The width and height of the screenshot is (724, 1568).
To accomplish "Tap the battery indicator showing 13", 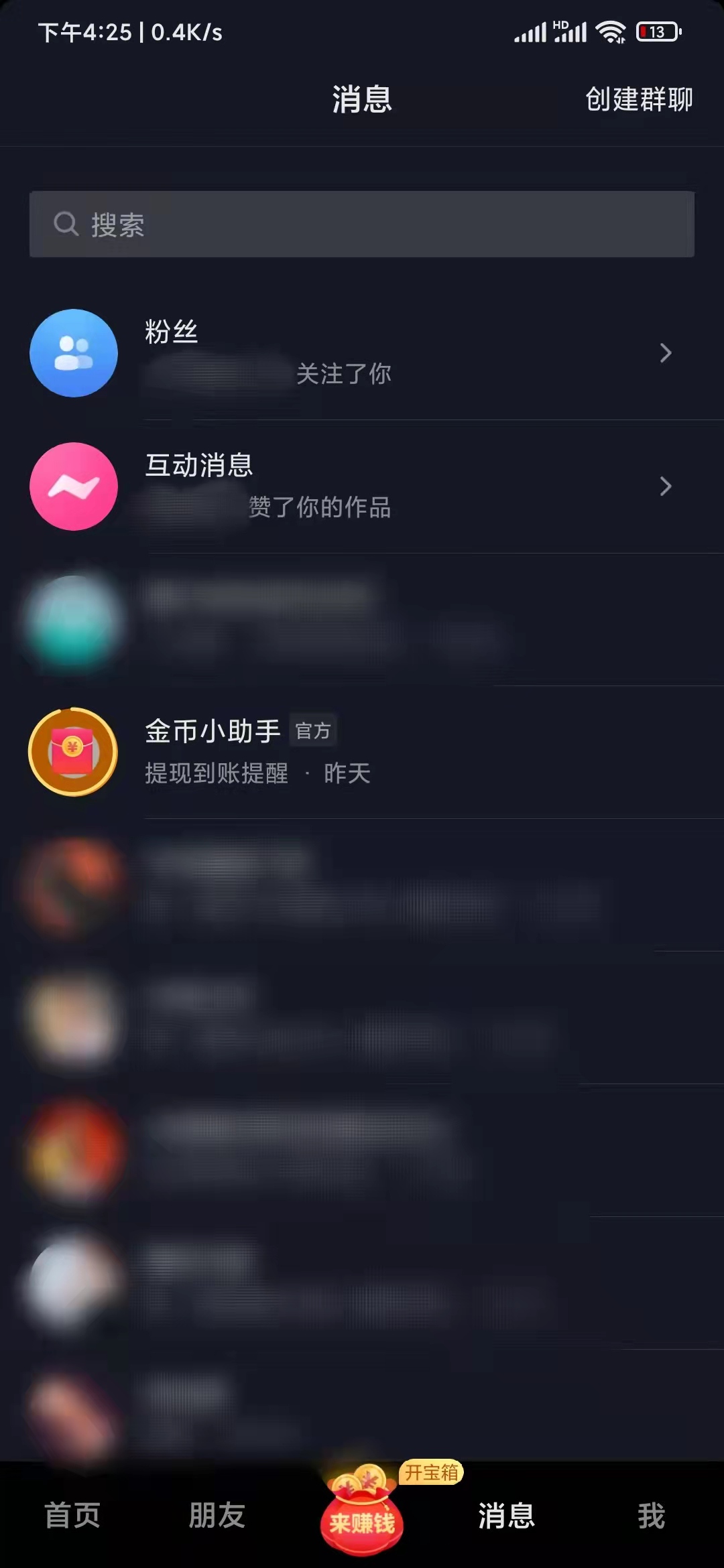I will point(654,31).
